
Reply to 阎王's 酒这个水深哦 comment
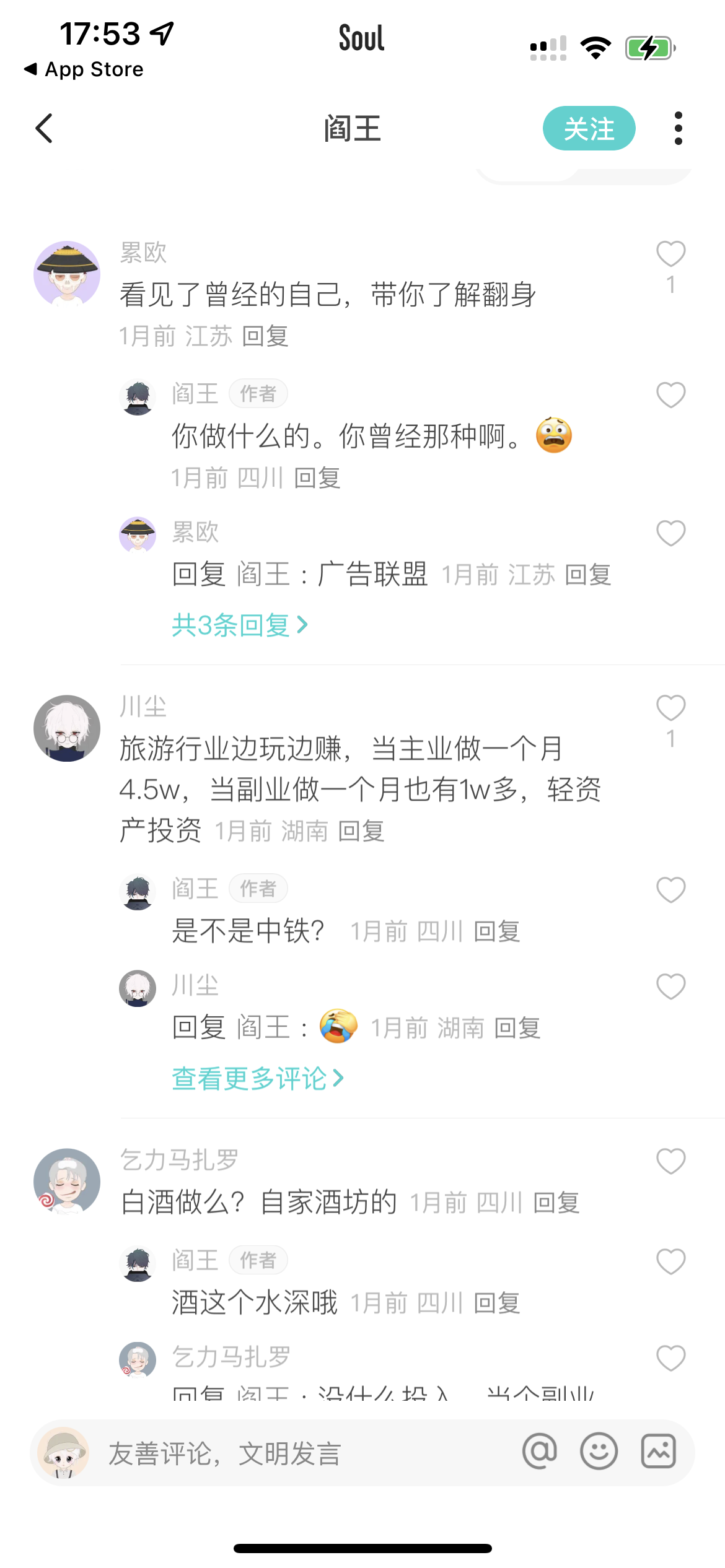497,1303
